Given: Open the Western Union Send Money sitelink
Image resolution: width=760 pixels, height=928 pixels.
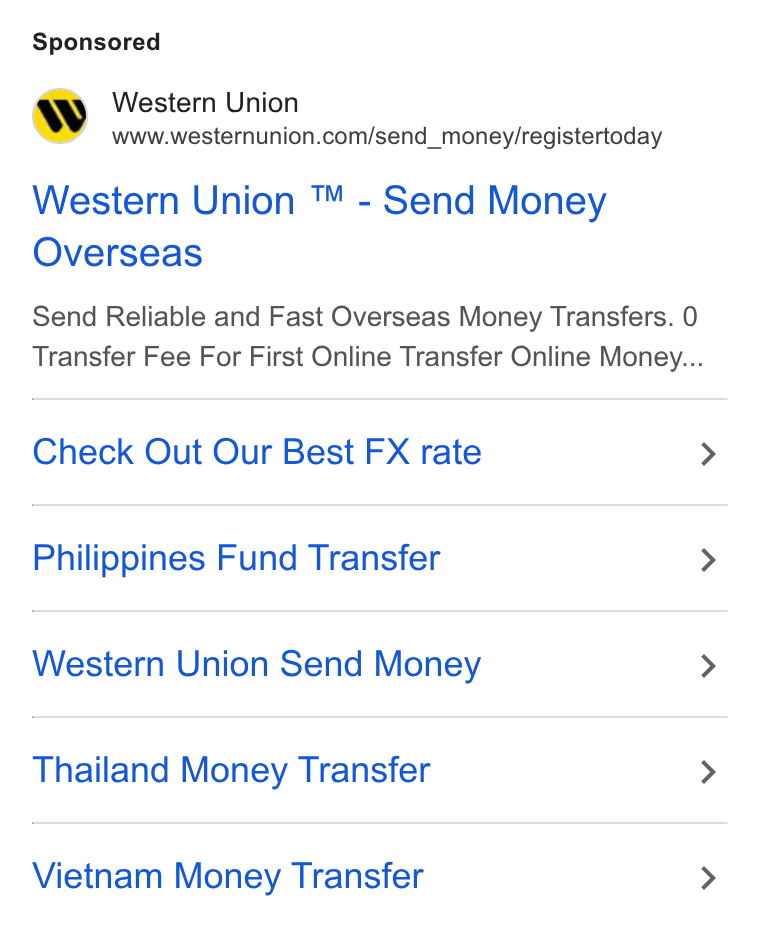Looking at the screenshot, I should point(379,665).
